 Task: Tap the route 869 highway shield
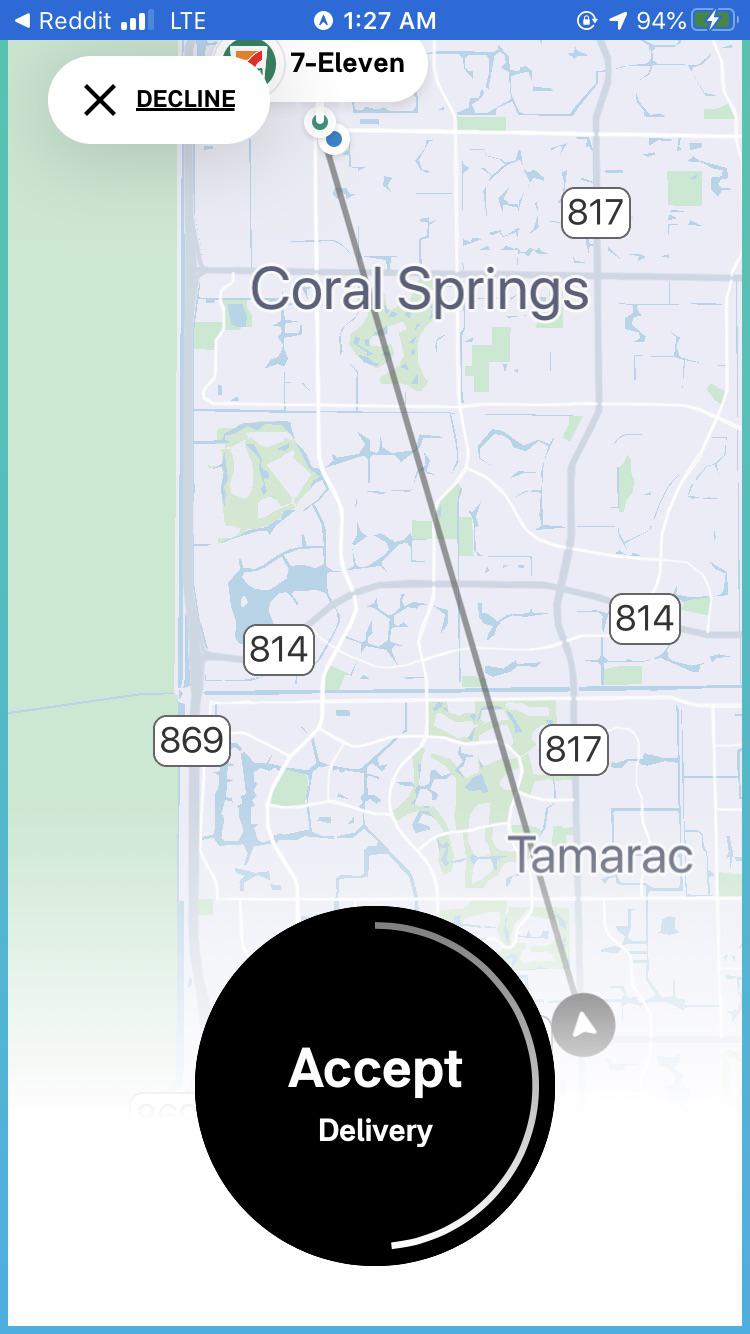(191, 740)
